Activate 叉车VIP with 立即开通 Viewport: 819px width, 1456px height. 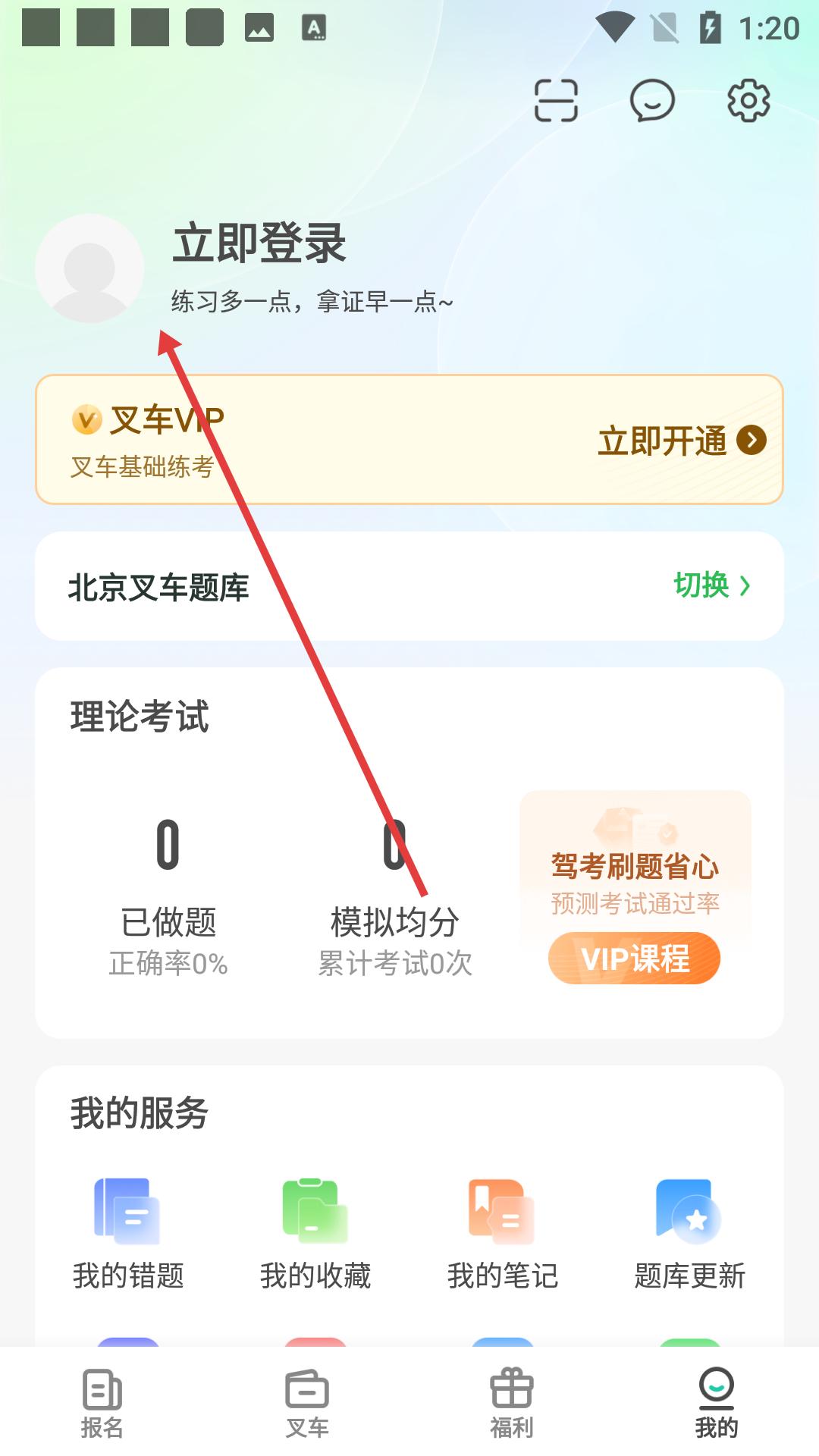click(681, 441)
